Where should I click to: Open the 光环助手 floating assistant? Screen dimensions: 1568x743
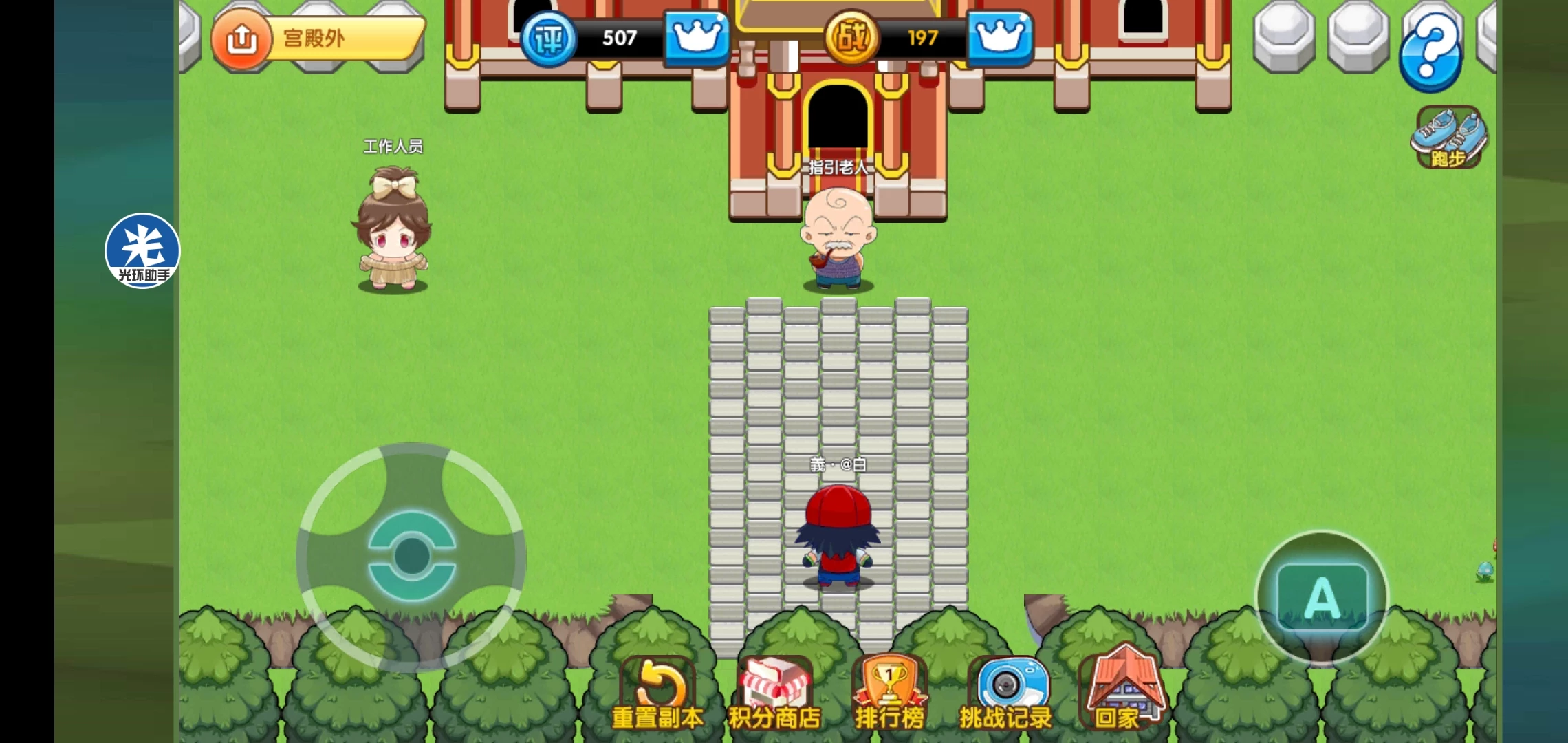pos(142,250)
